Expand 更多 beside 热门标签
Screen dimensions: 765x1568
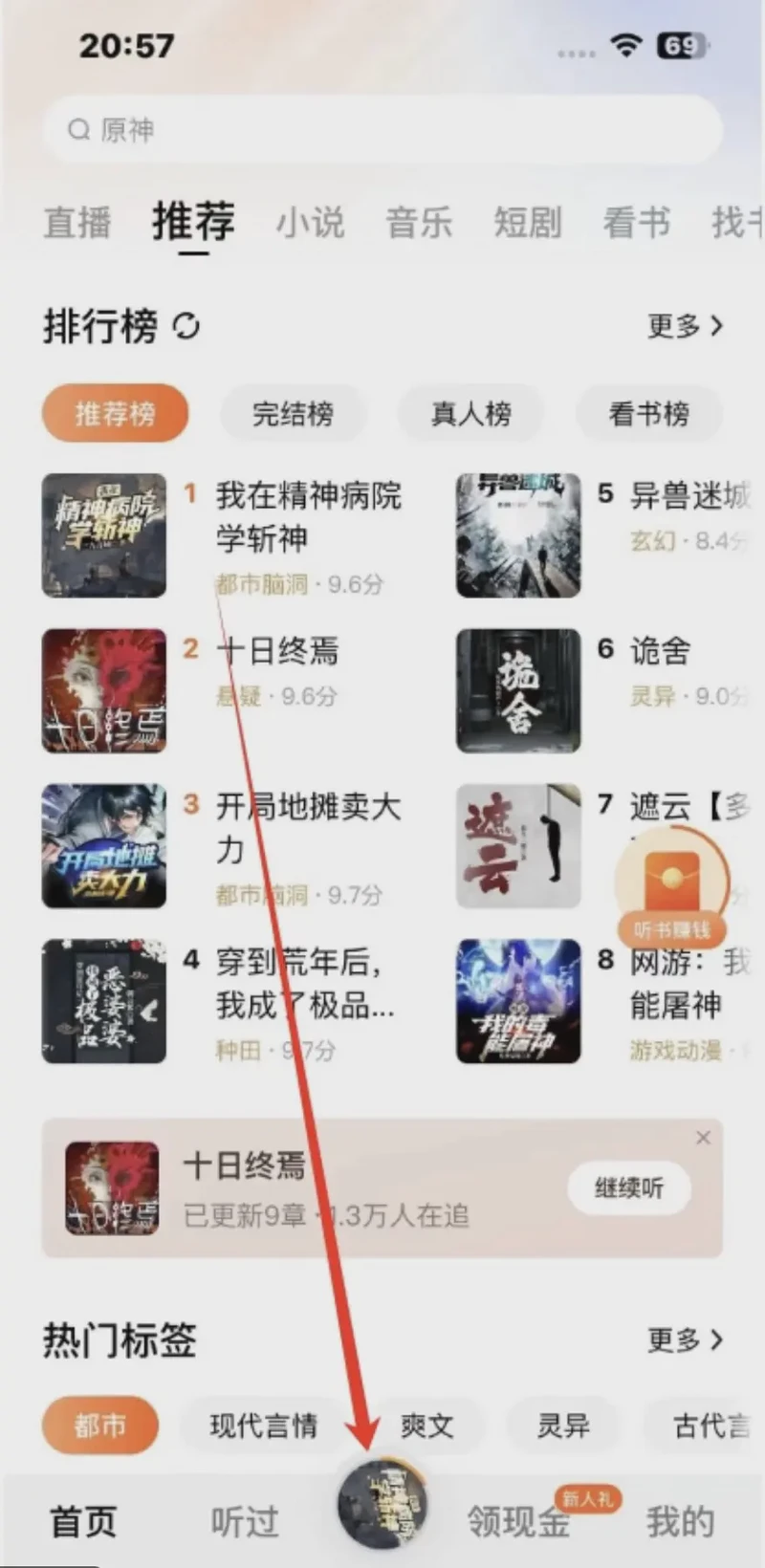click(685, 1341)
